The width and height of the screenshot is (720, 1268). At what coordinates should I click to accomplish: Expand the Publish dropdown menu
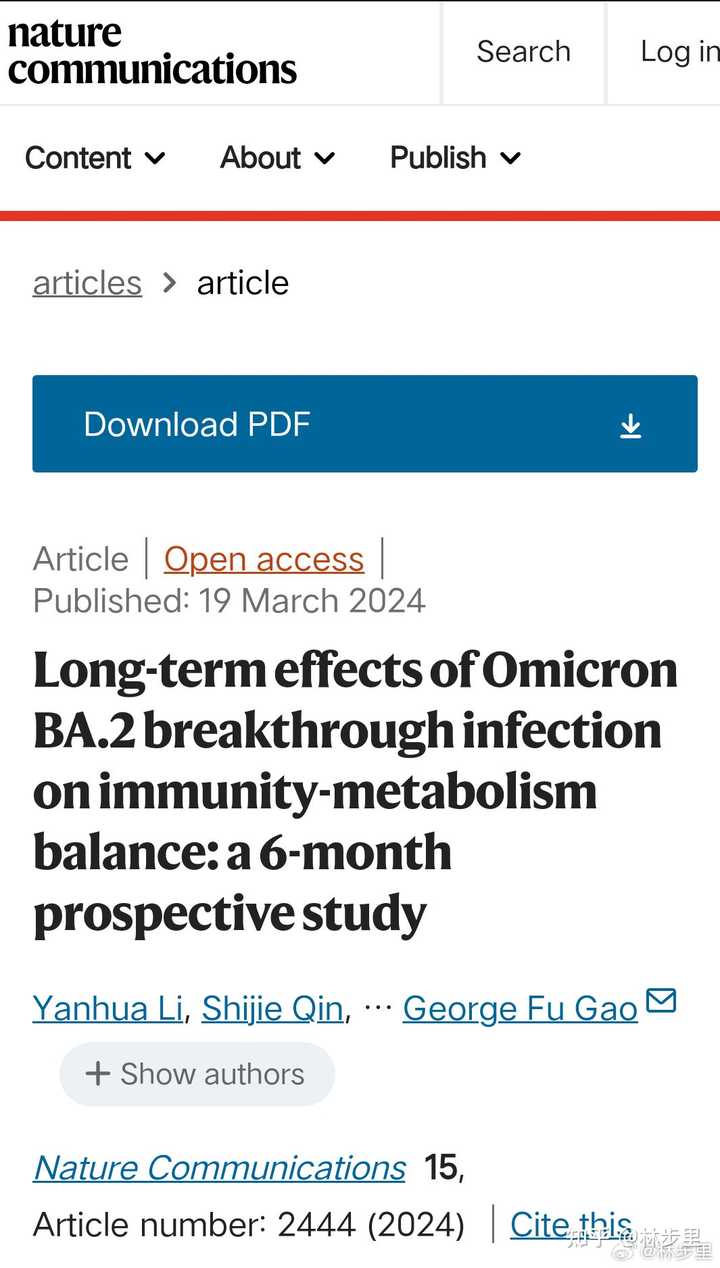[x=455, y=158]
